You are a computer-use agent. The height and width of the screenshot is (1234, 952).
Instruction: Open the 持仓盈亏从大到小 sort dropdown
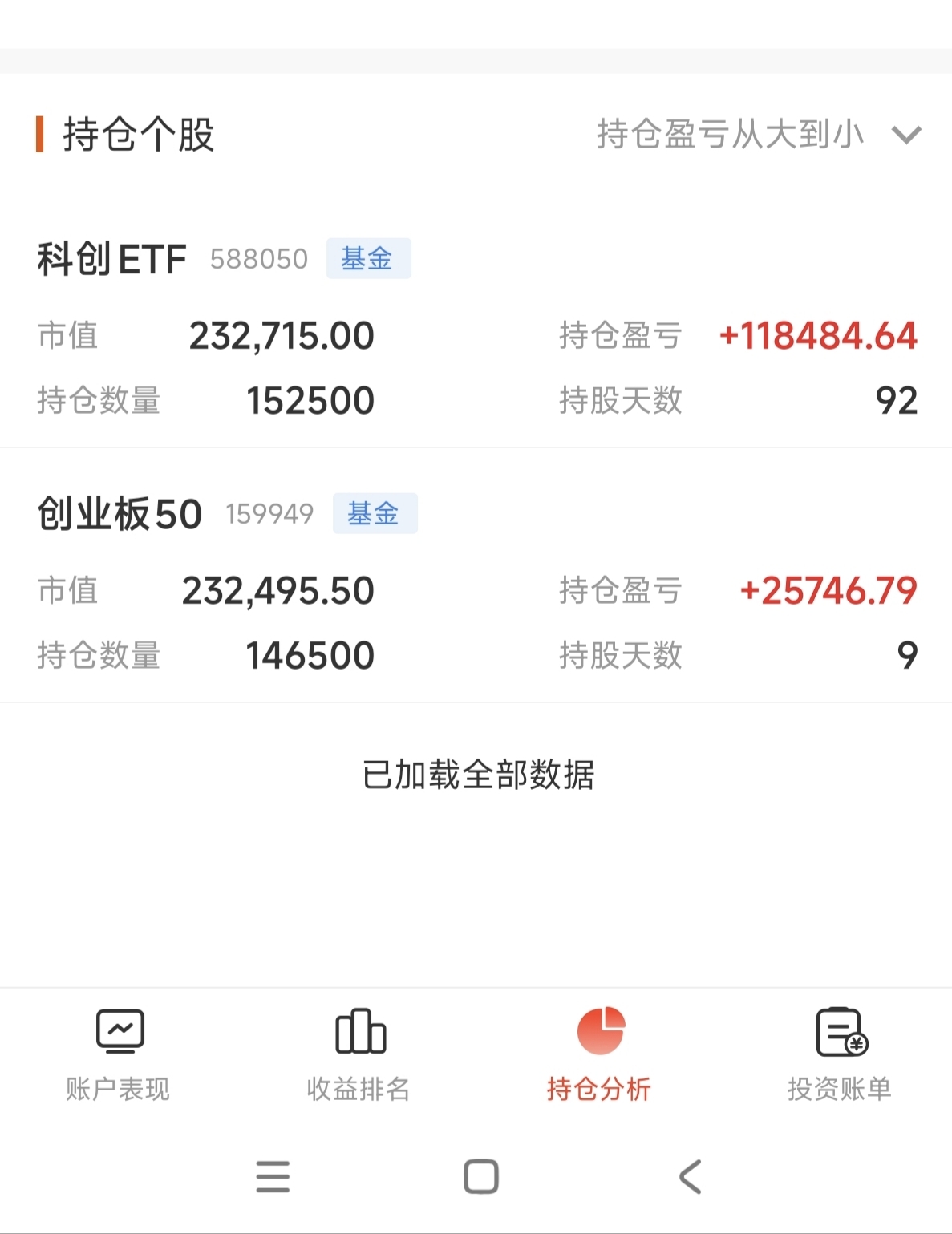point(759,134)
